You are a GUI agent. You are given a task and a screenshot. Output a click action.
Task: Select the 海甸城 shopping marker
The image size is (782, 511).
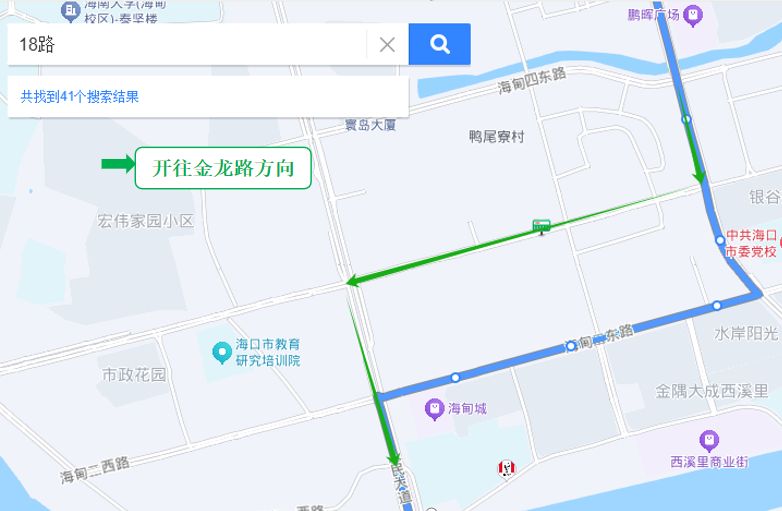click(x=434, y=408)
